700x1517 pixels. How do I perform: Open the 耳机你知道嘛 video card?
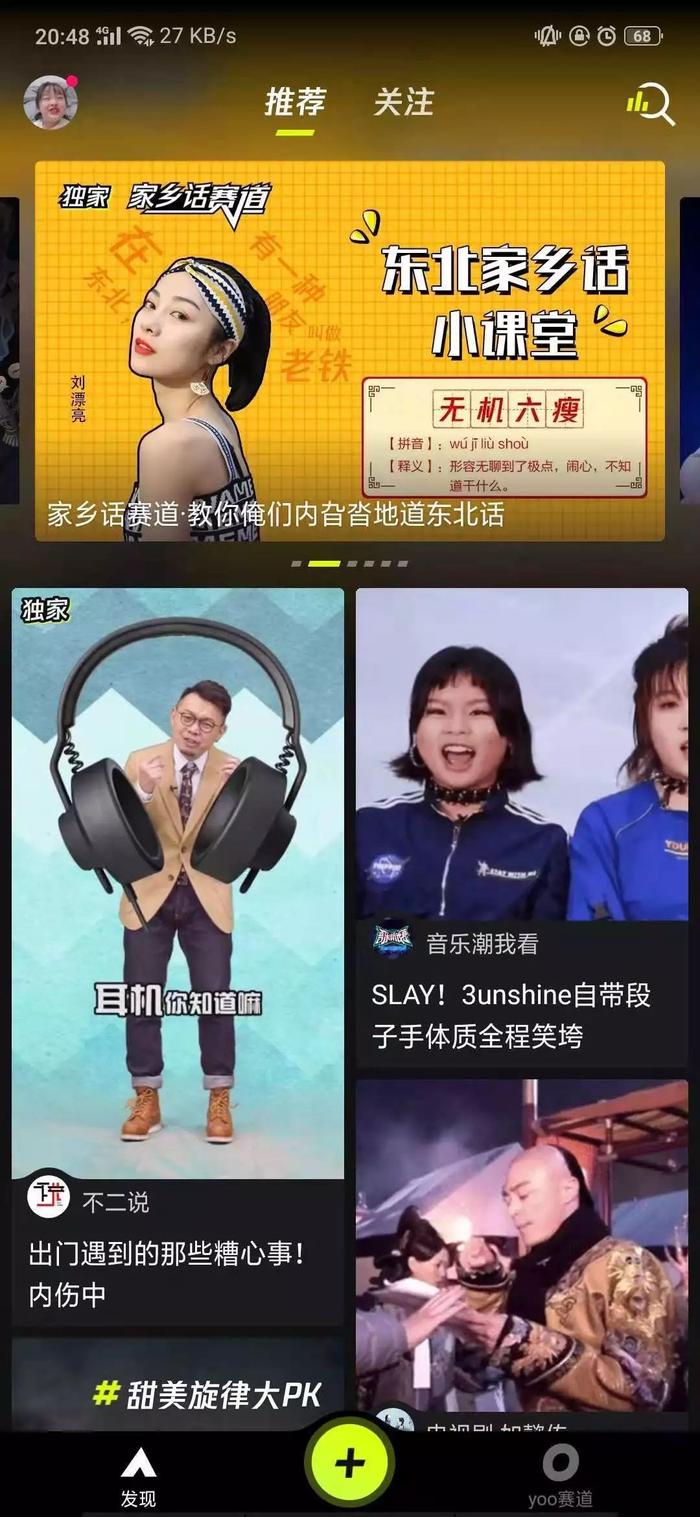point(177,880)
